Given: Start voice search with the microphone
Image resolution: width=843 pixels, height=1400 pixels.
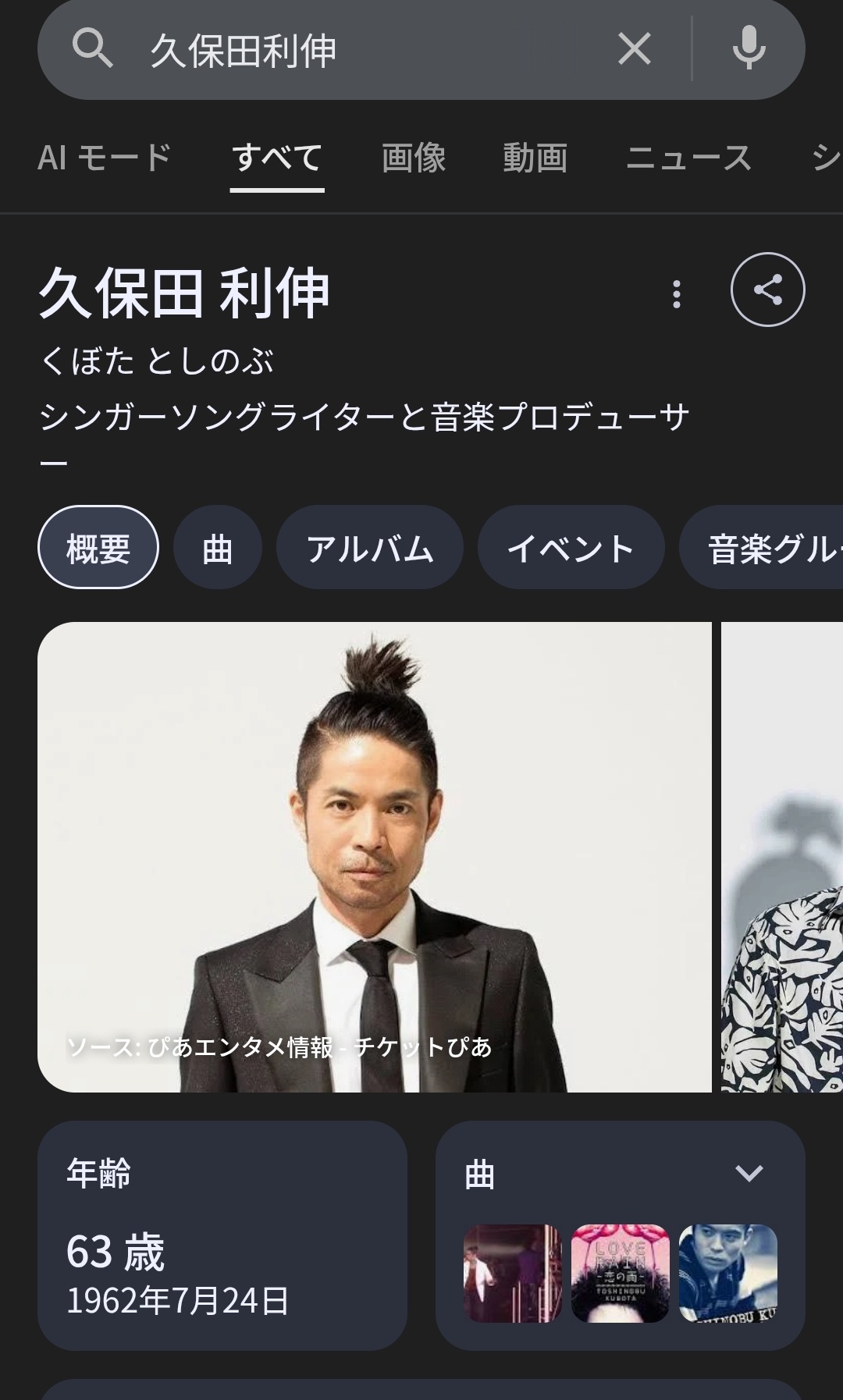Looking at the screenshot, I should coord(749,50).
